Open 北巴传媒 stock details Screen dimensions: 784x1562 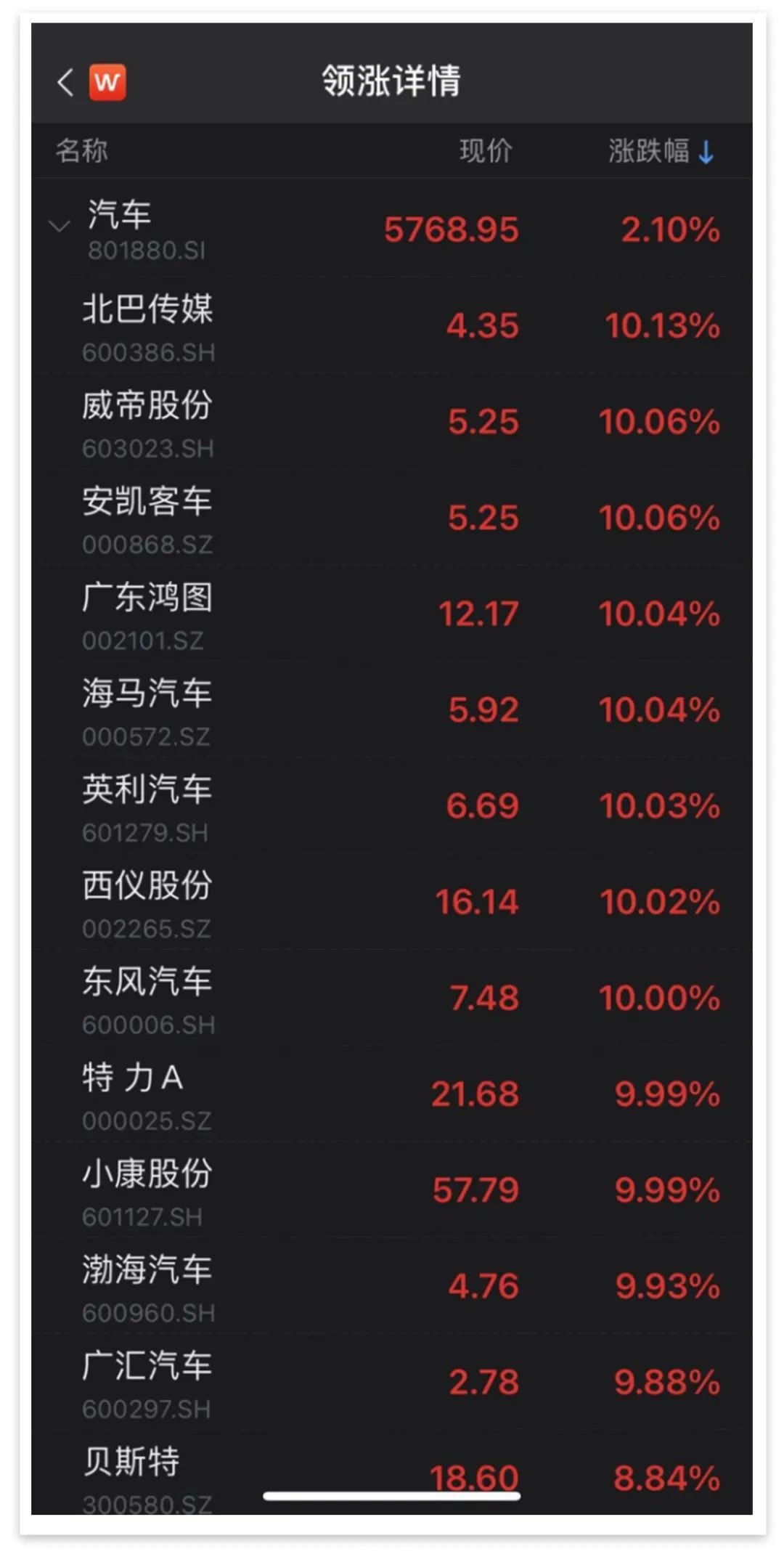coord(392,325)
